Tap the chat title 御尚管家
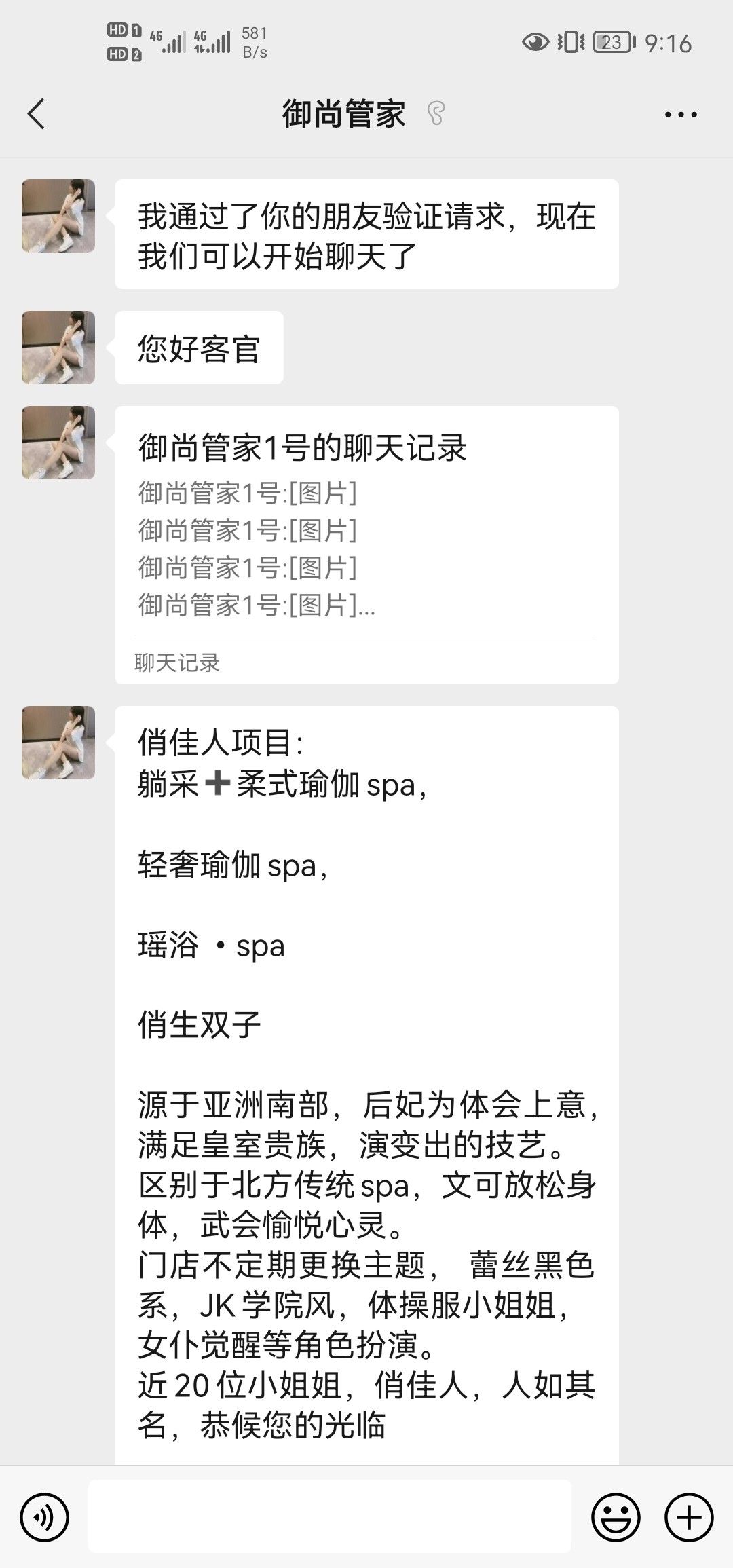Screen dimensions: 733x1568 pos(343,114)
